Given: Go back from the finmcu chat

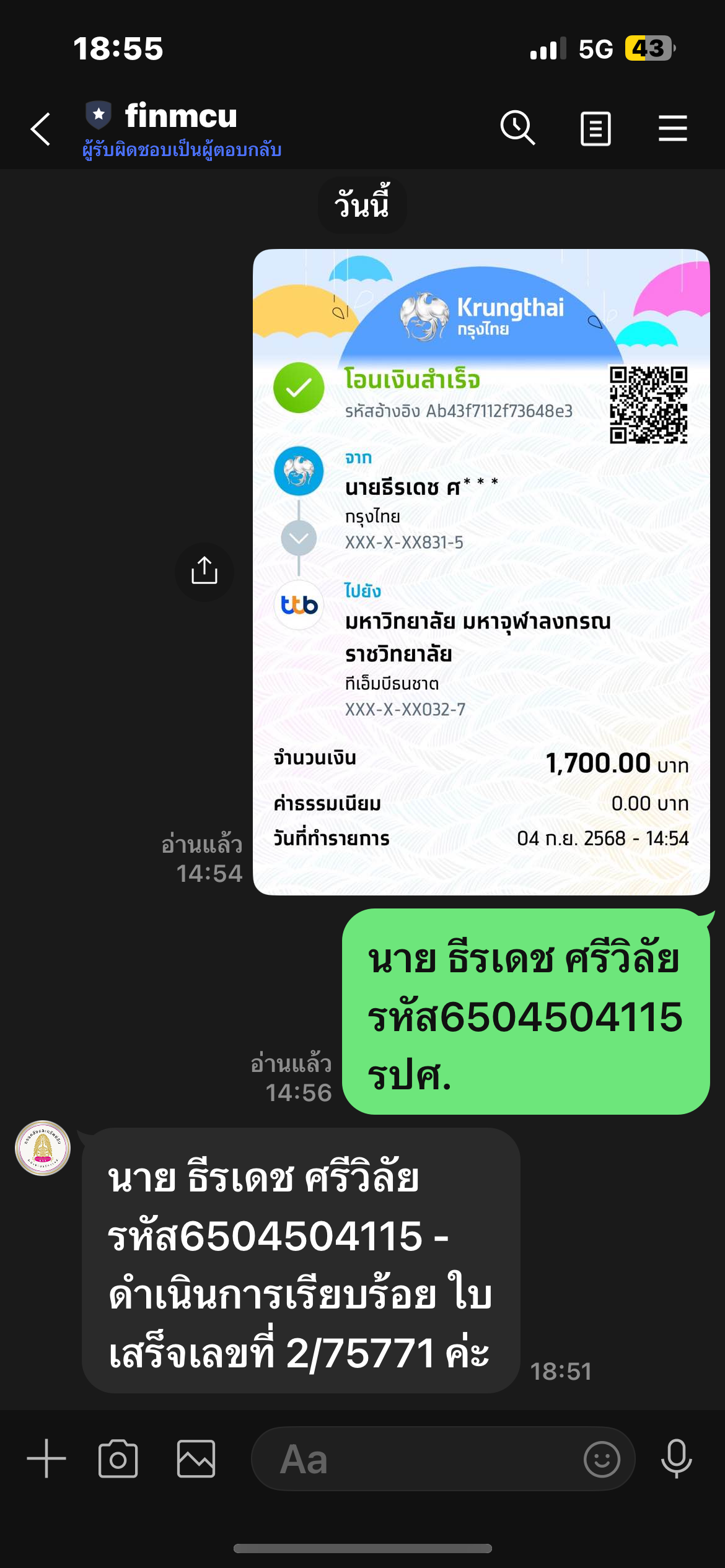Looking at the screenshot, I should tap(41, 129).
